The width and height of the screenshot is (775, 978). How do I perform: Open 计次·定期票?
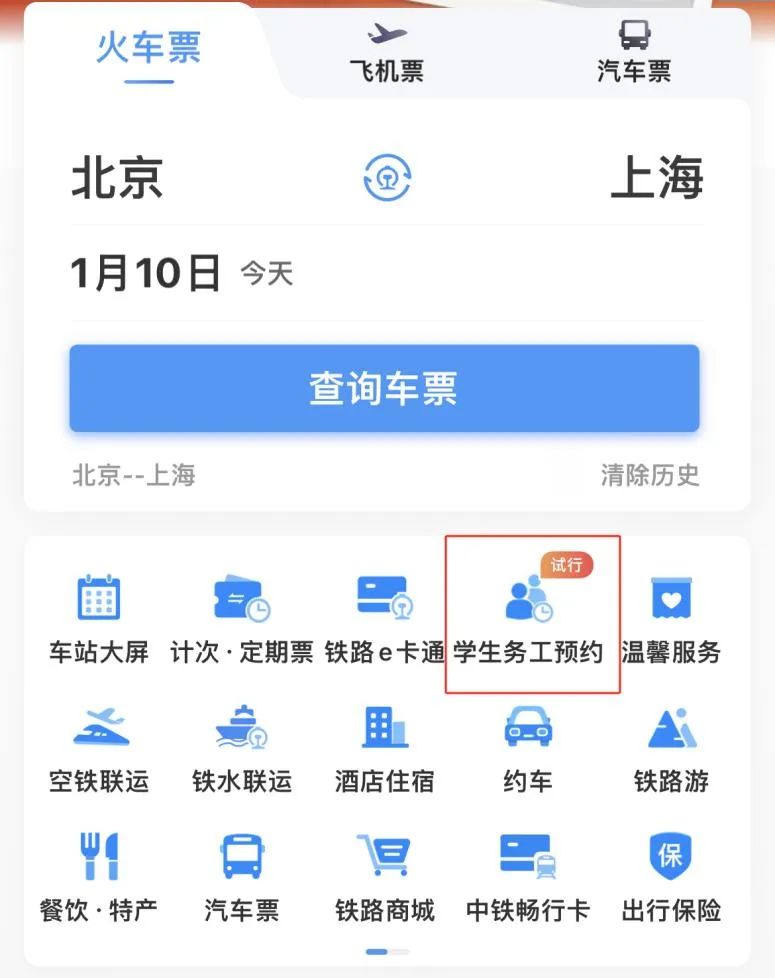click(x=241, y=620)
